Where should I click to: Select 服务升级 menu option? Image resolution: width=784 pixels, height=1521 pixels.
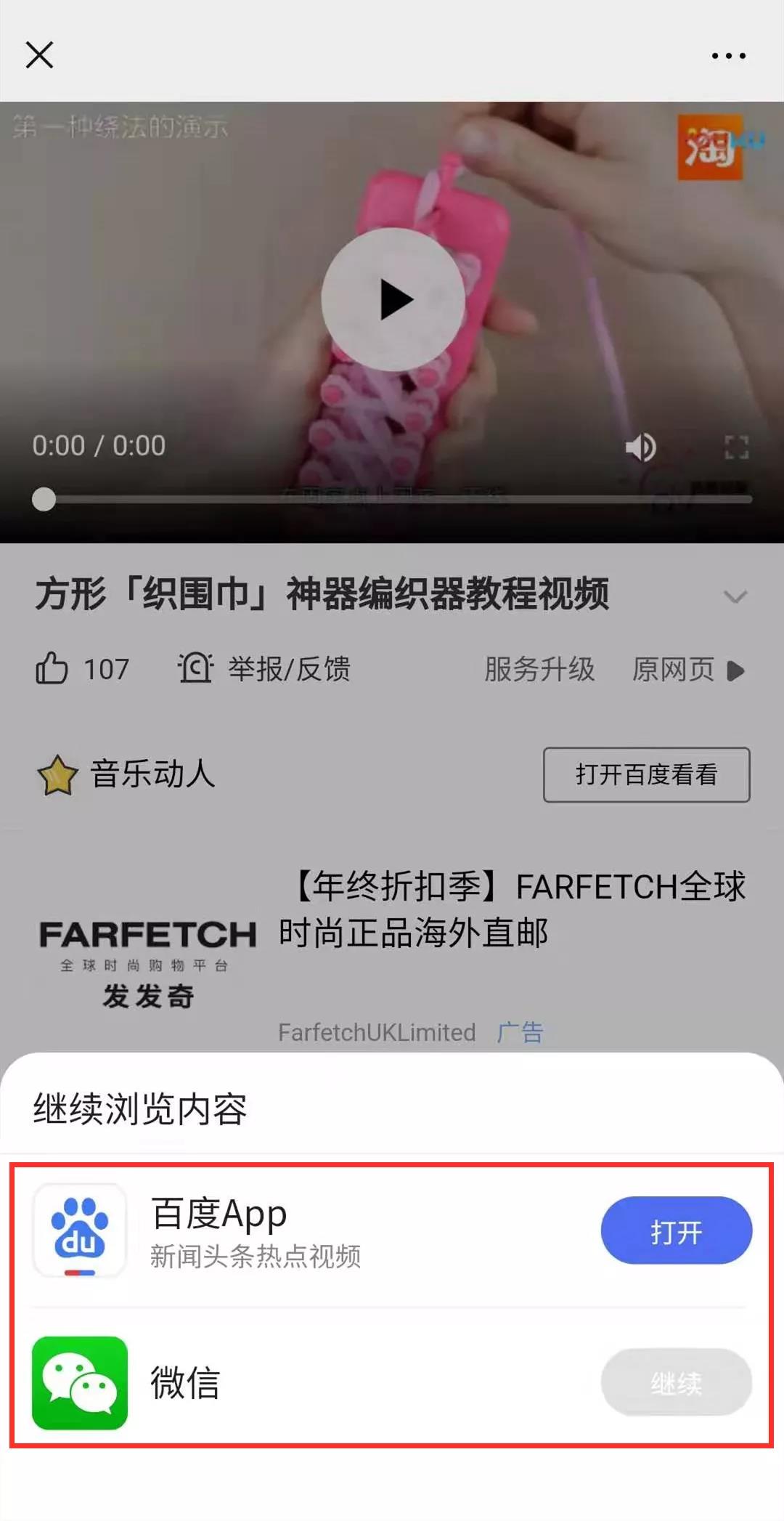click(541, 668)
